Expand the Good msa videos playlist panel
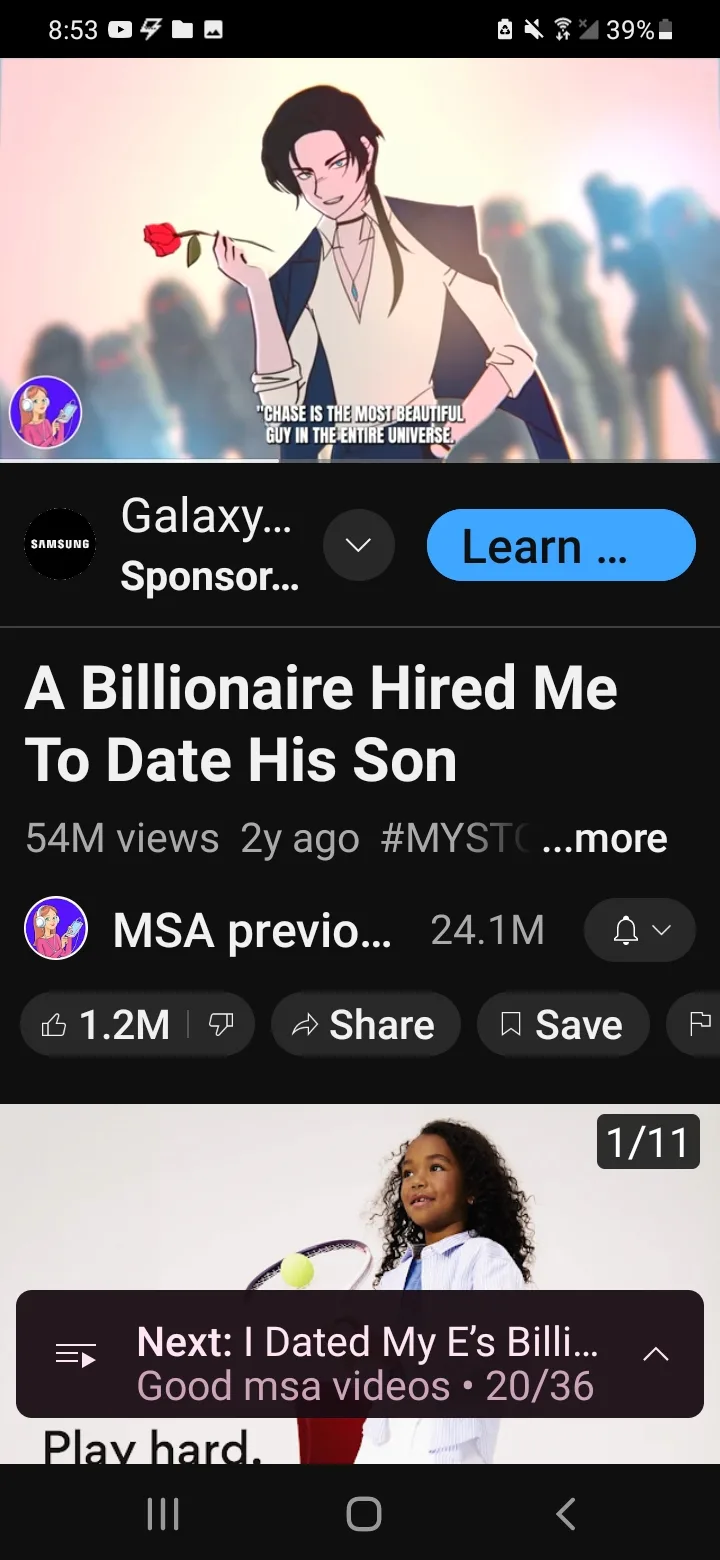This screenshot has height=1560, width=720. pyautogui.click(x=656, y=1354)
